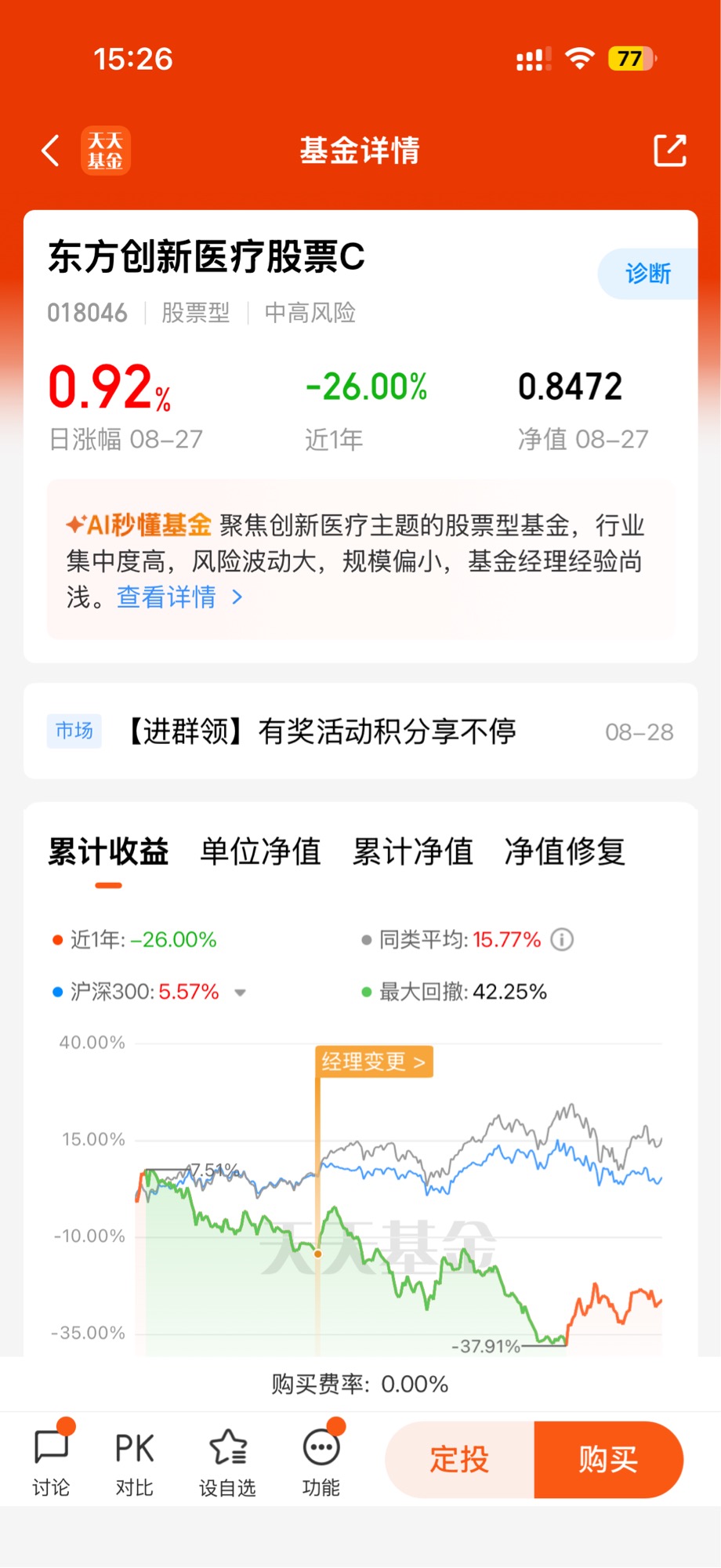The width and height of the screenshot is (721, 1568).
Task: Switch to the 净值修复 tab
Action: [x=565, y=852]
